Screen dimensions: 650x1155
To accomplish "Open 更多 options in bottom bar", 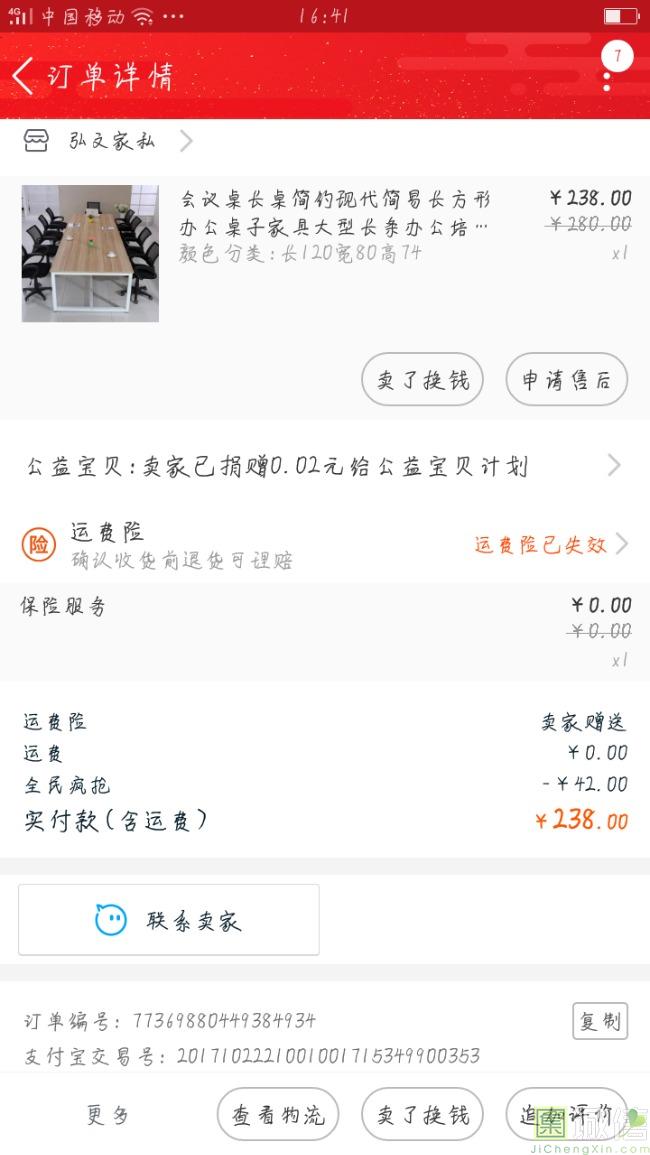I will tap(108, 1115).
